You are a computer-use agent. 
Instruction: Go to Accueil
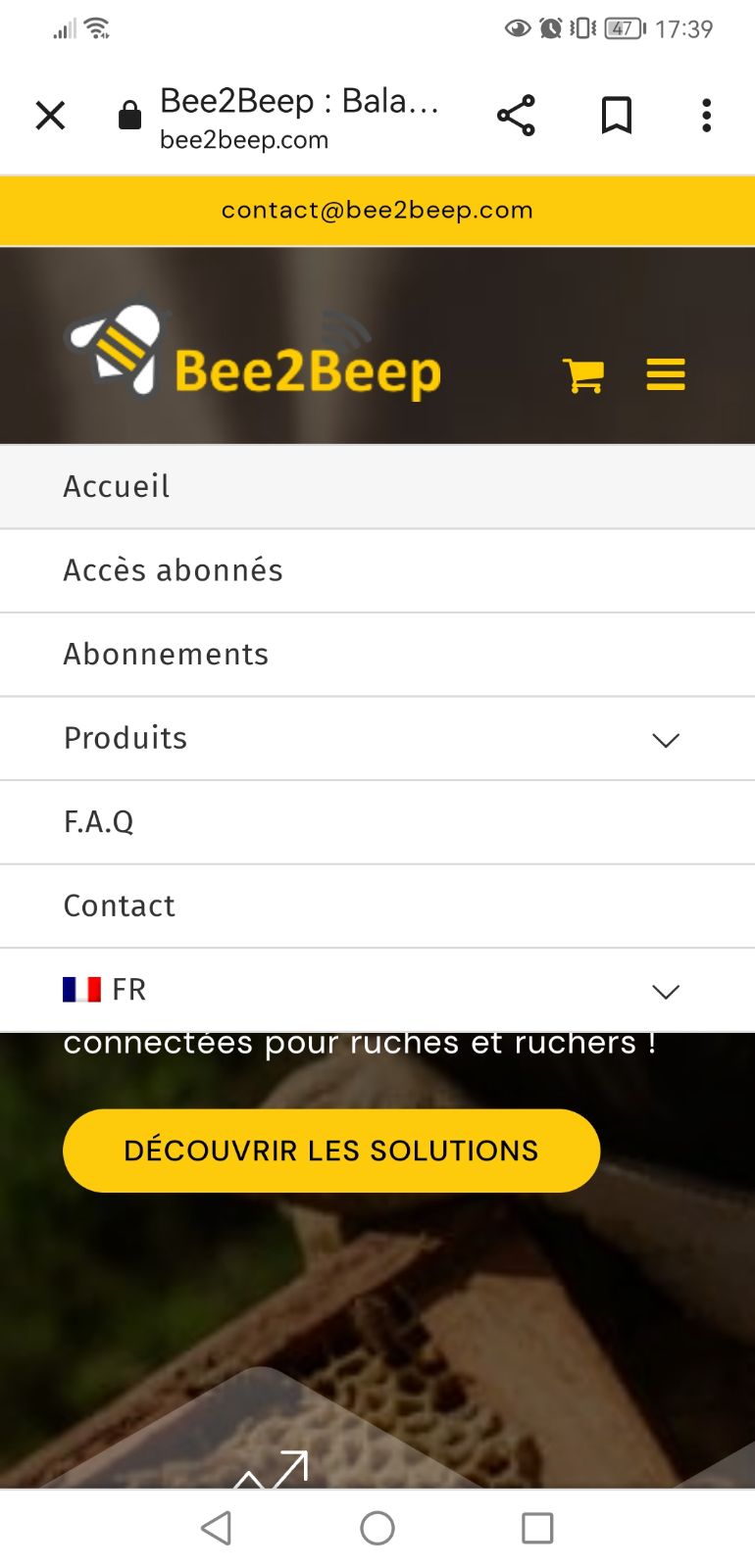click(x=377, y=487)
